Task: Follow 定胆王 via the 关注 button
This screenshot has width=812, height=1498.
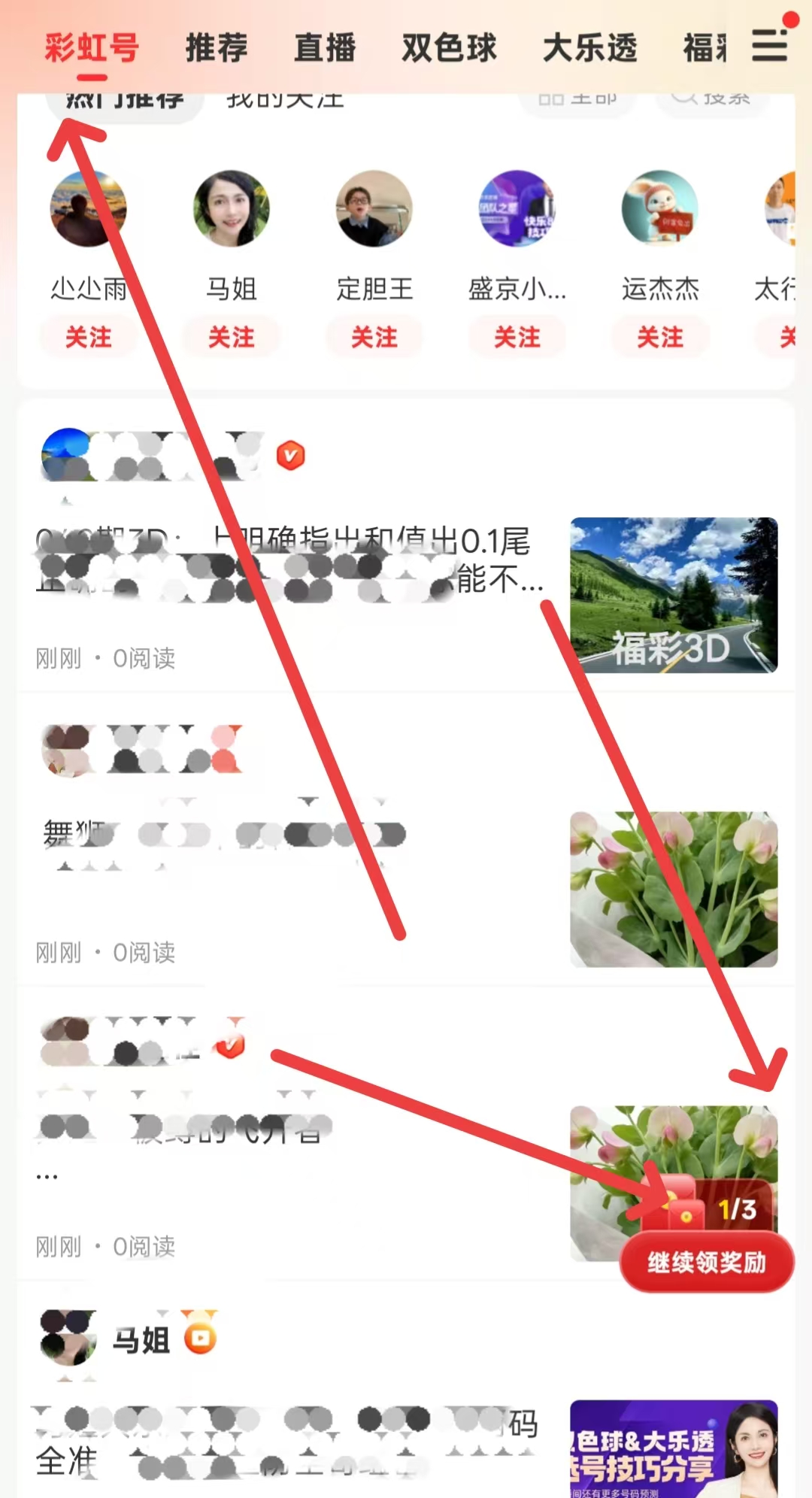Action: pos(374,337)
